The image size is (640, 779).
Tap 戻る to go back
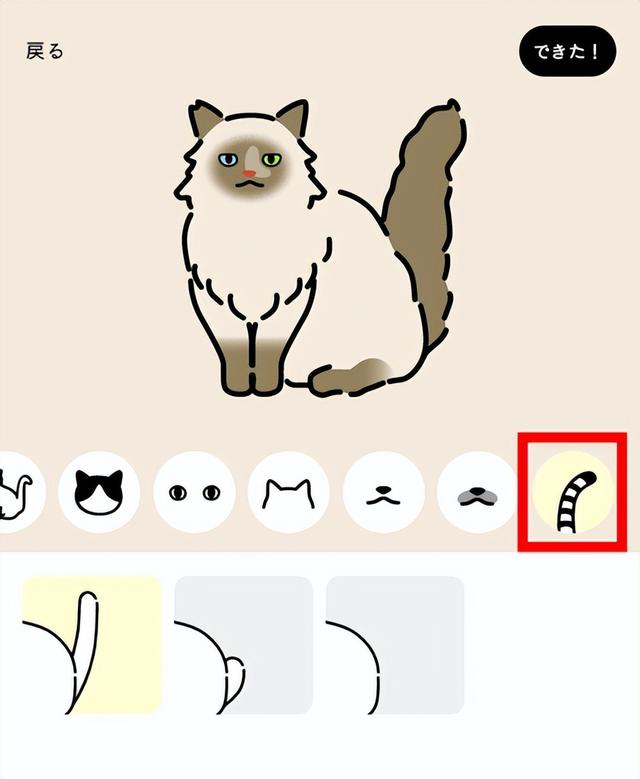[x=45, y=51]
